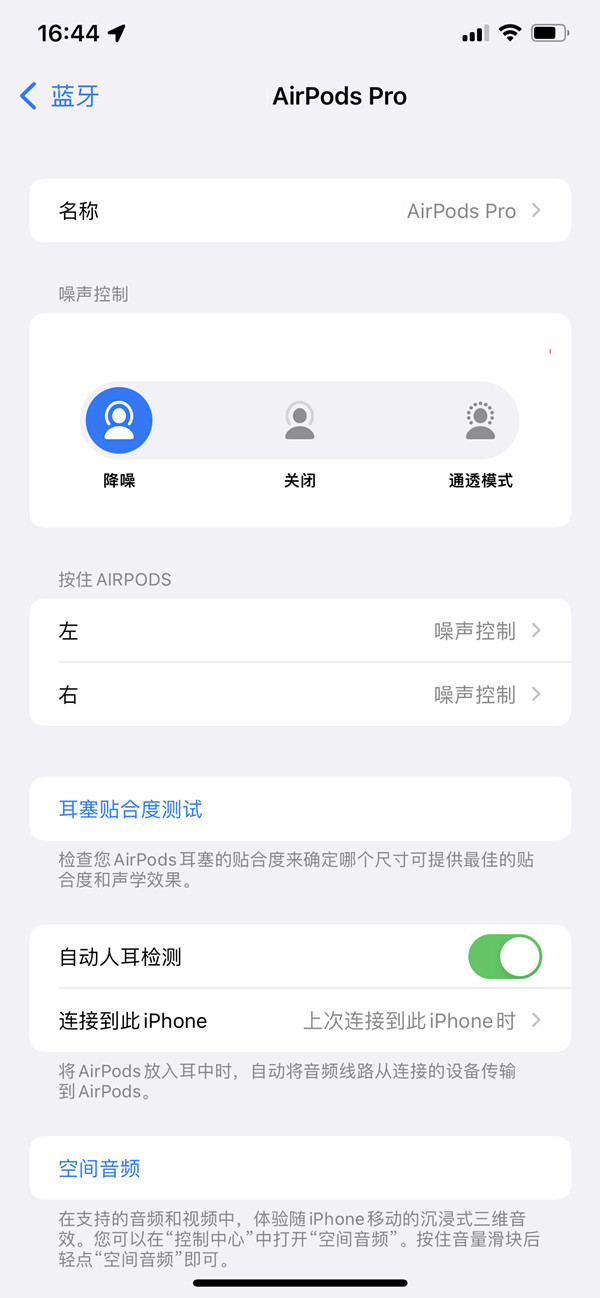This screenshot has height=1298, width=600.
Task: Open 空间音频 option
Action: (100, 1168)
